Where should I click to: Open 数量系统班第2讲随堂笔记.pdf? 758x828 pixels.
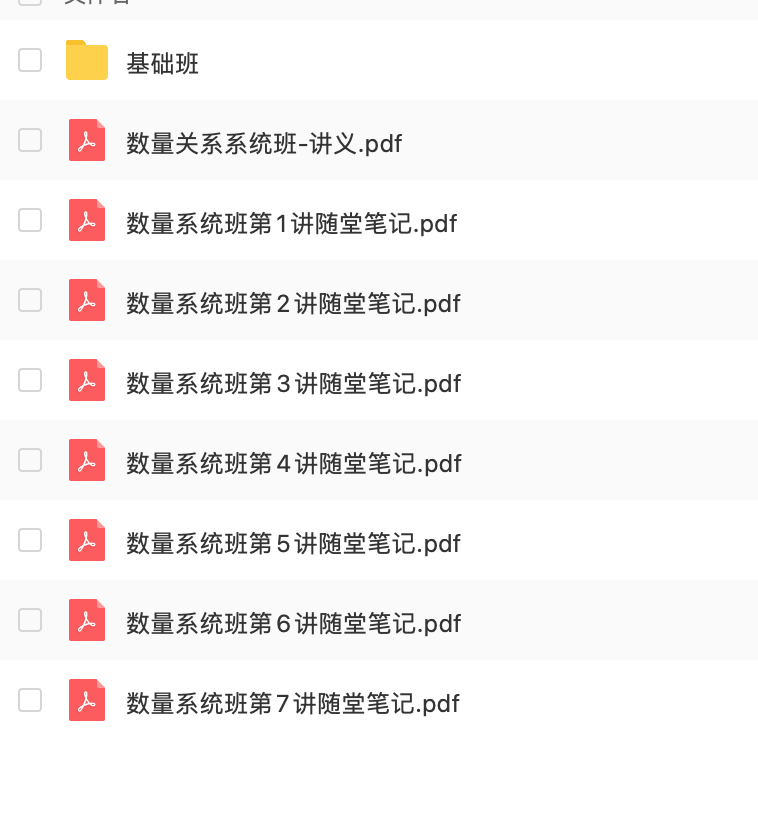click(293, 304)
